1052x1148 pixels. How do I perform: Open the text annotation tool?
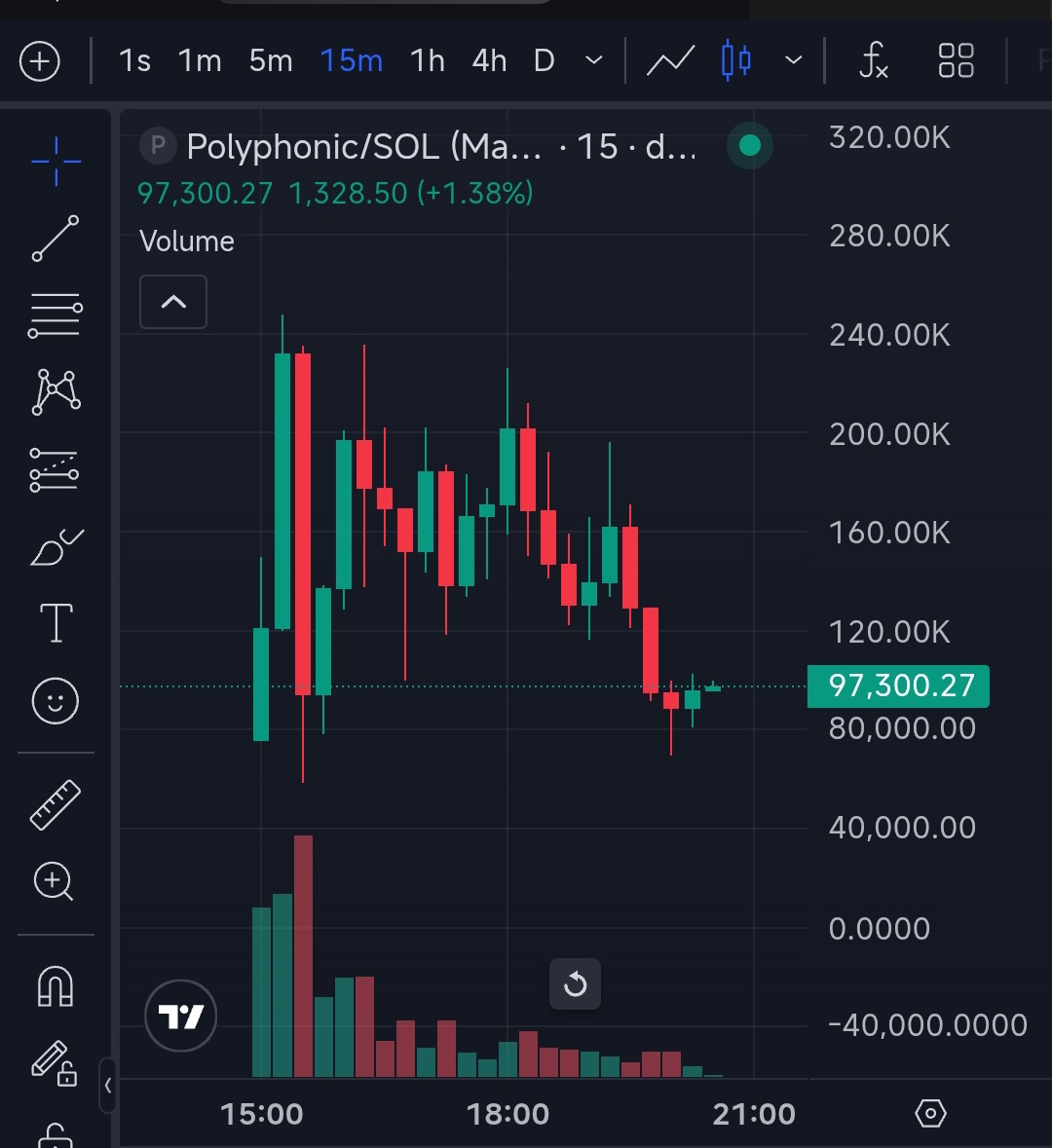point(56,623)
